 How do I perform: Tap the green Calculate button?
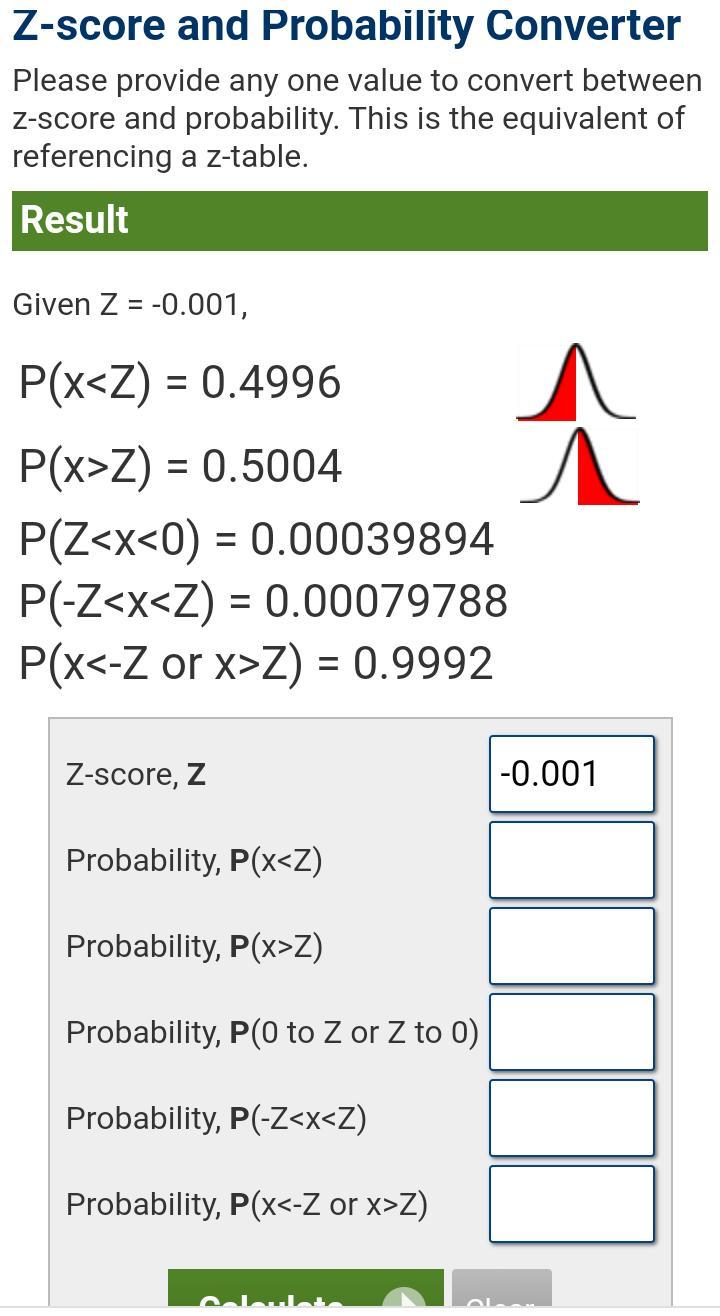(305, 1290)
